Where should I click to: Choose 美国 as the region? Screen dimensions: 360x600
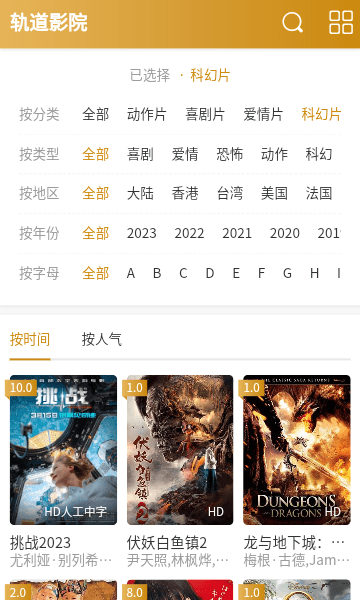(274, 193)
